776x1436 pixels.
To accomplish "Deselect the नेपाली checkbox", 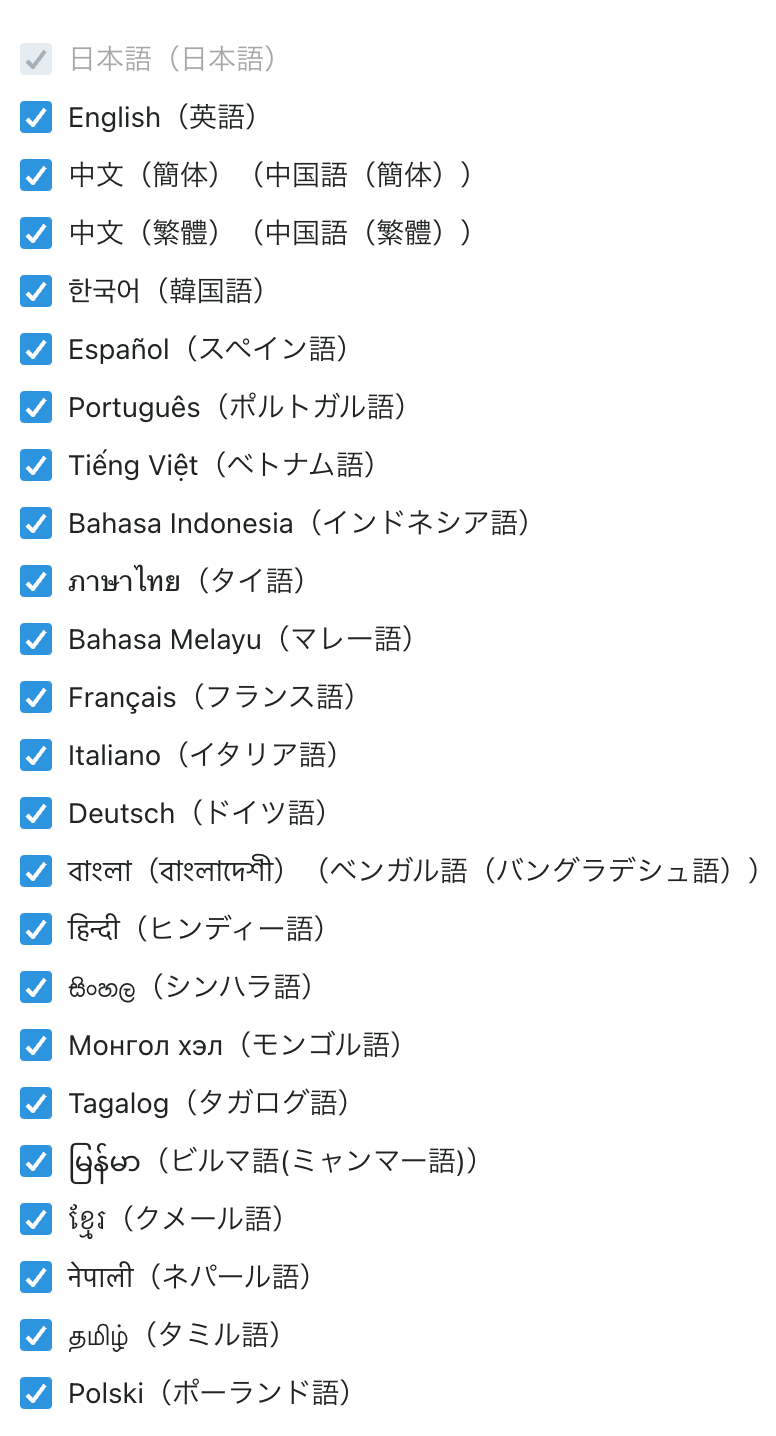I will (36, 1278).
